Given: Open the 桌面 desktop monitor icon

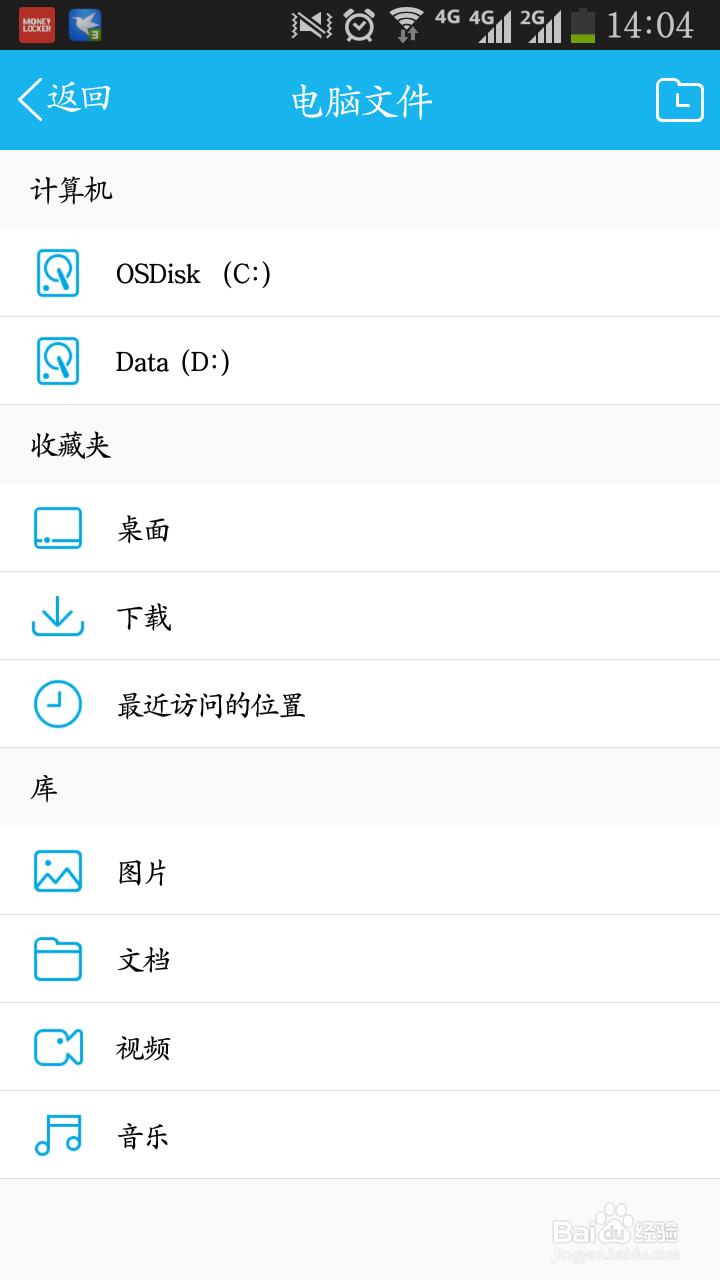Looking at the screenshot, I should pos(57,528).
